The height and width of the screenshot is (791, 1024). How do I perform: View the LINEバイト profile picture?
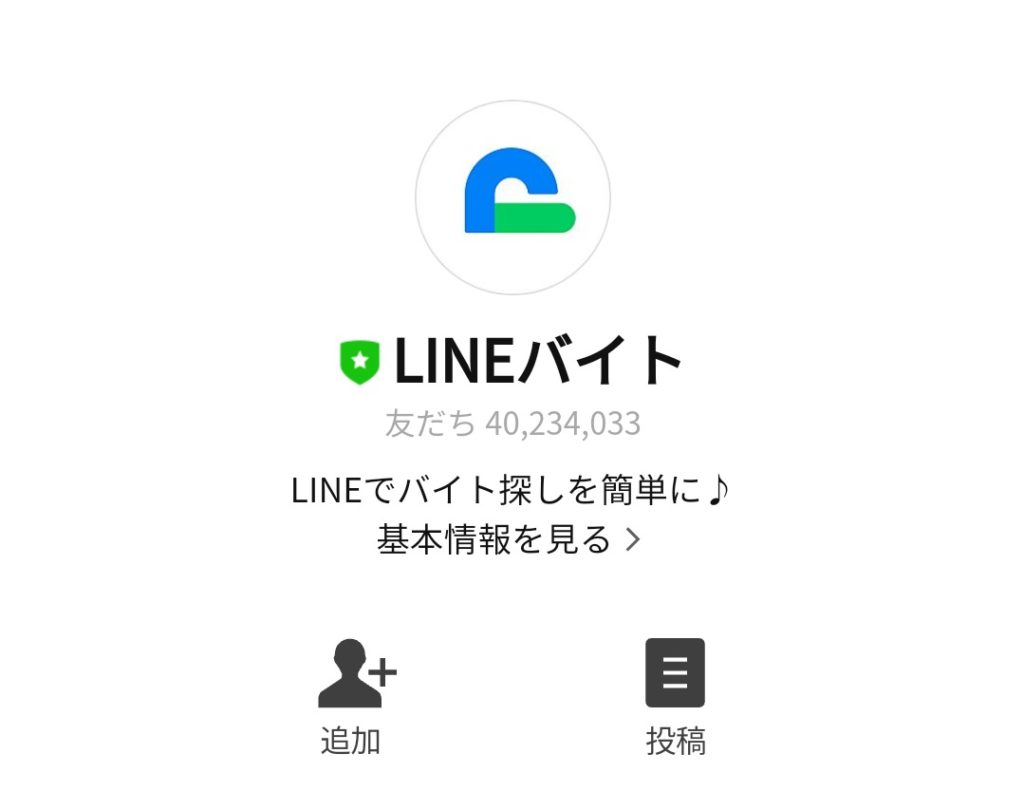[513, 197]
